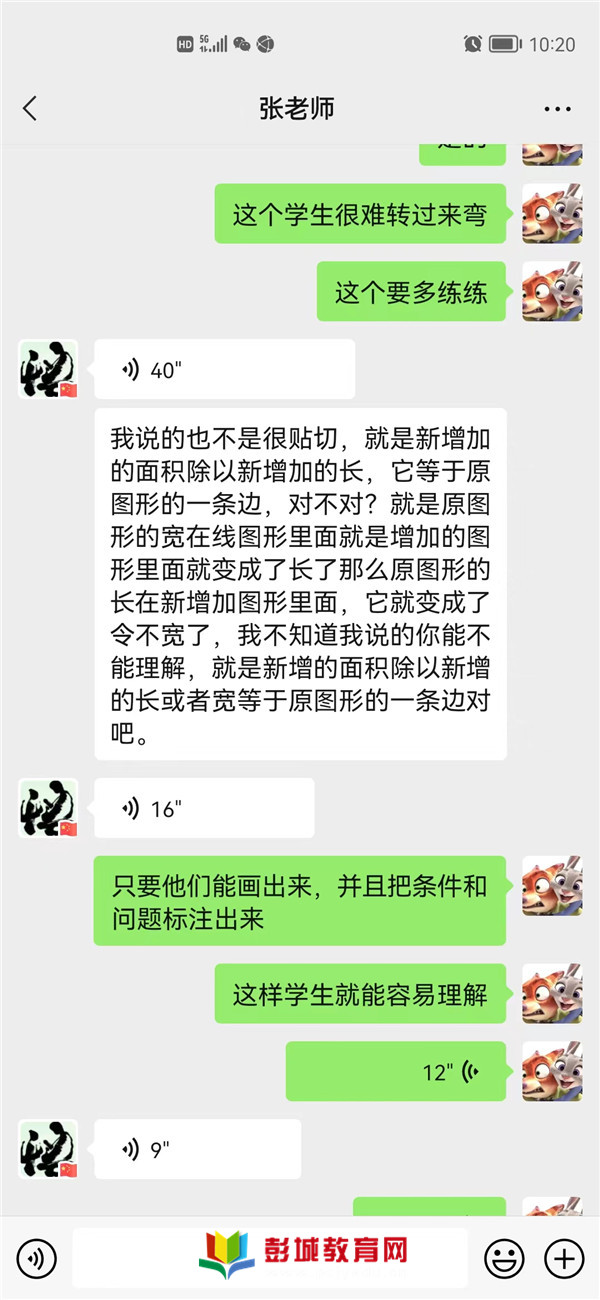
Task: Go back from the 张老师 chat
Action: 30,108
